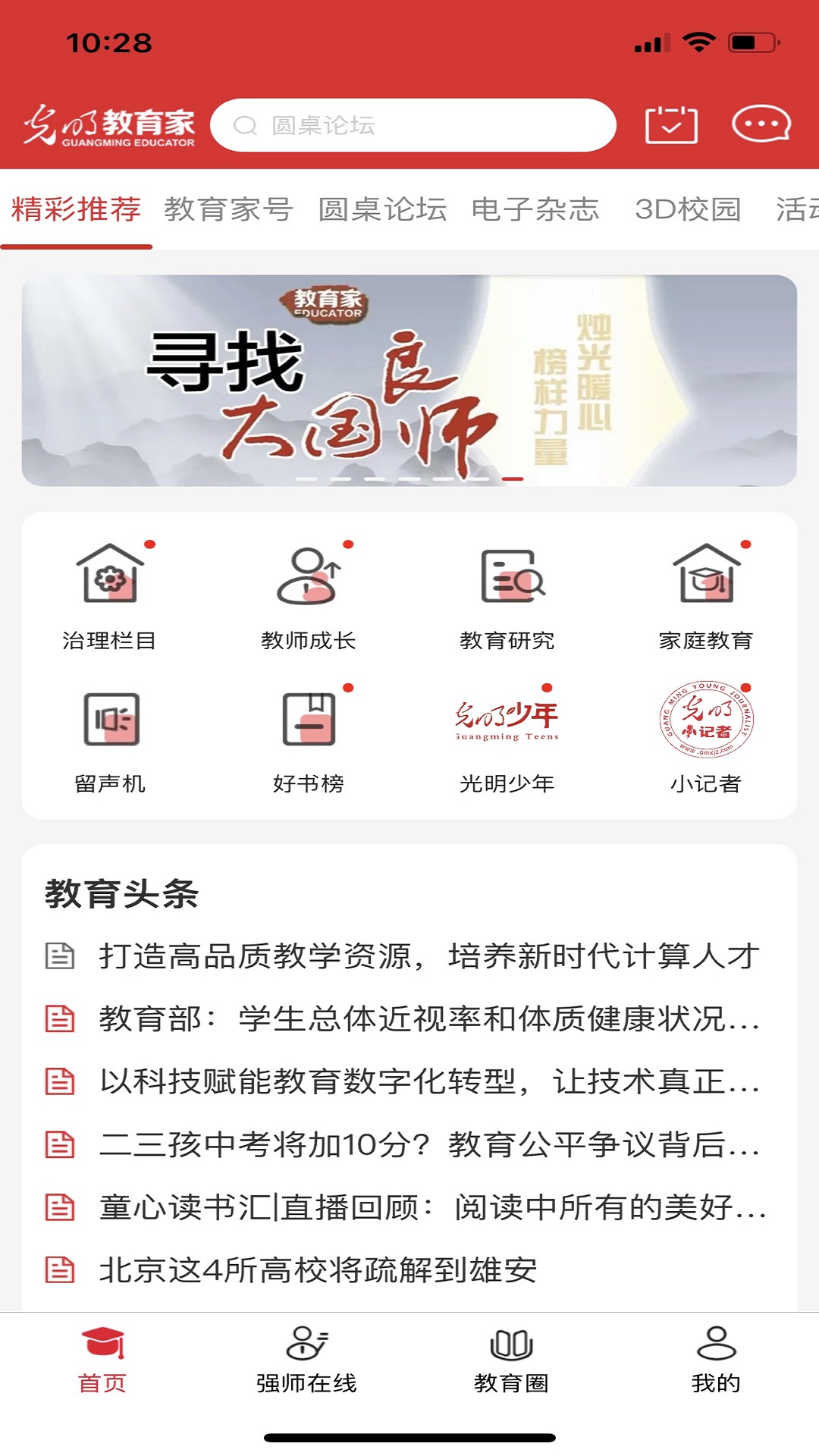This screenshot has width=819, height=1456.
Task: Read article 北京这4所高校将疏解到雄安
Action: (318, 1269)
